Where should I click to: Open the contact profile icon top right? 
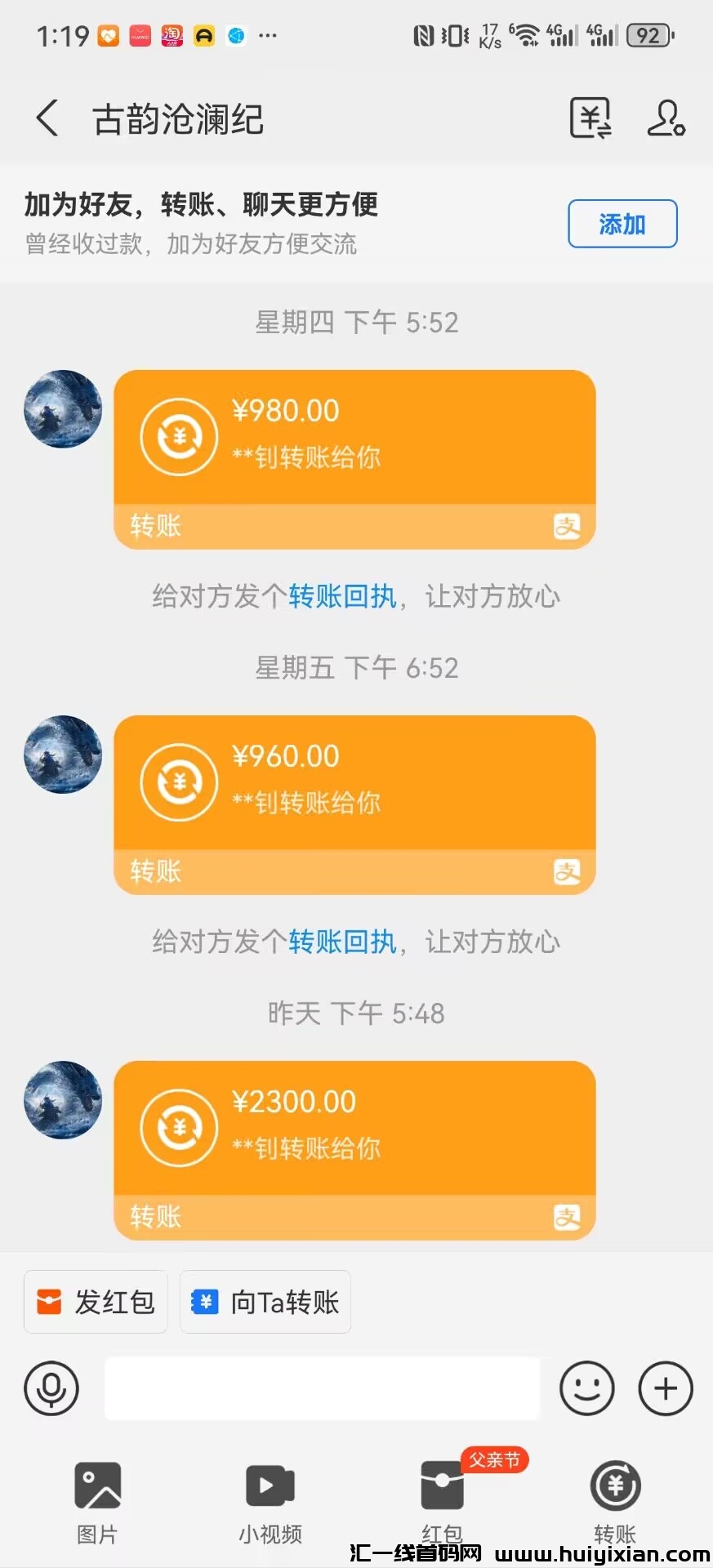666,119
